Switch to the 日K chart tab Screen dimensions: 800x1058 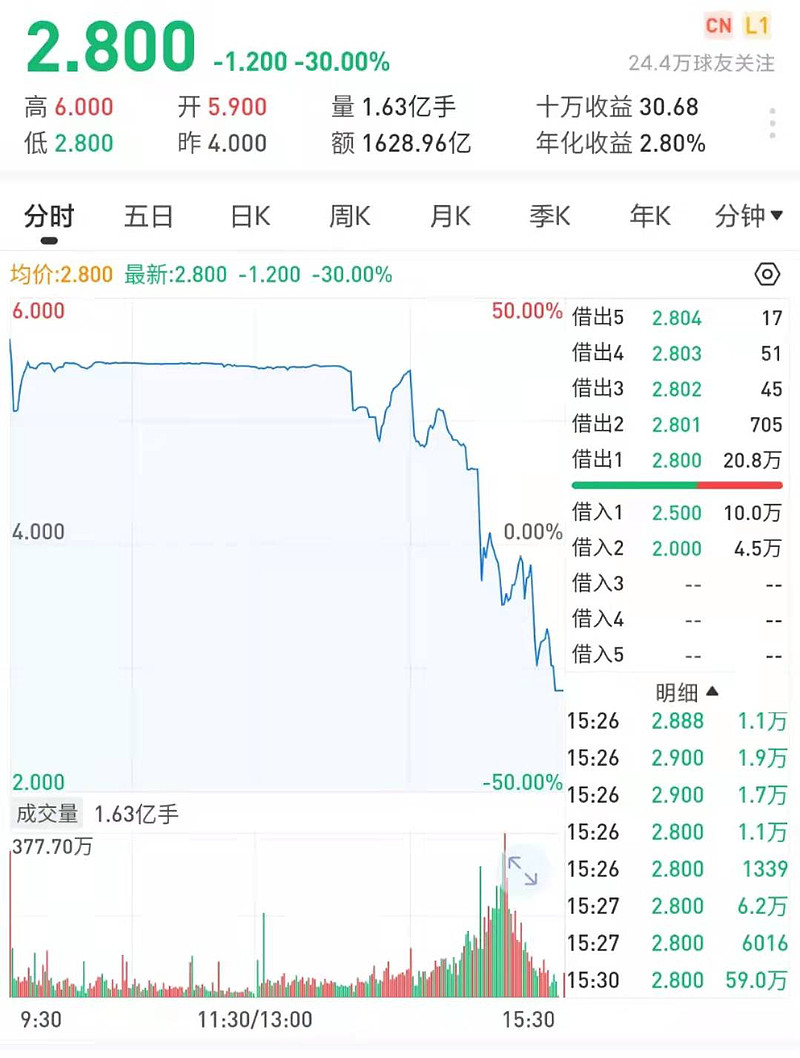pos(248,216)
